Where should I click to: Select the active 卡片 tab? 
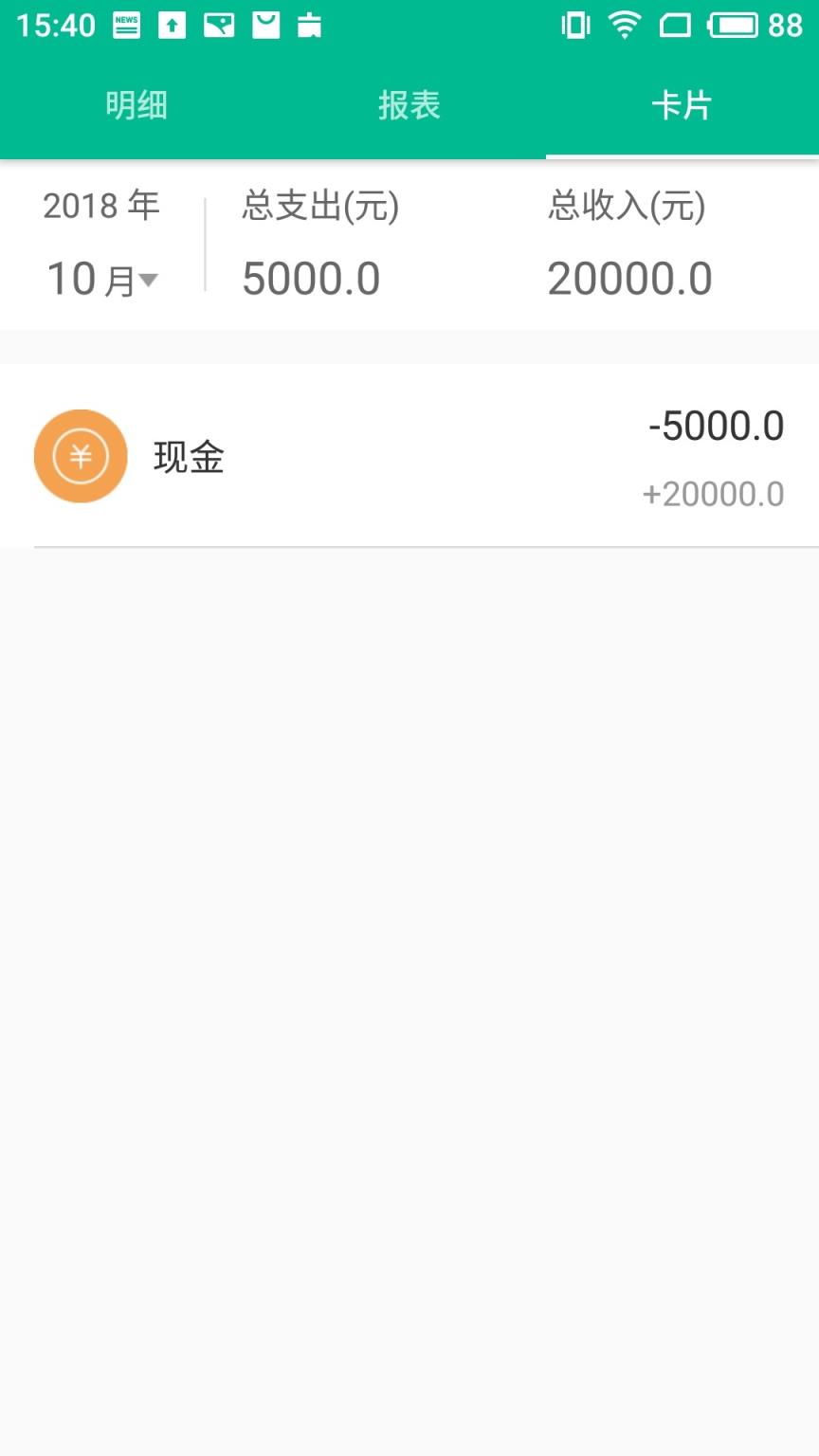coord(682,105)
